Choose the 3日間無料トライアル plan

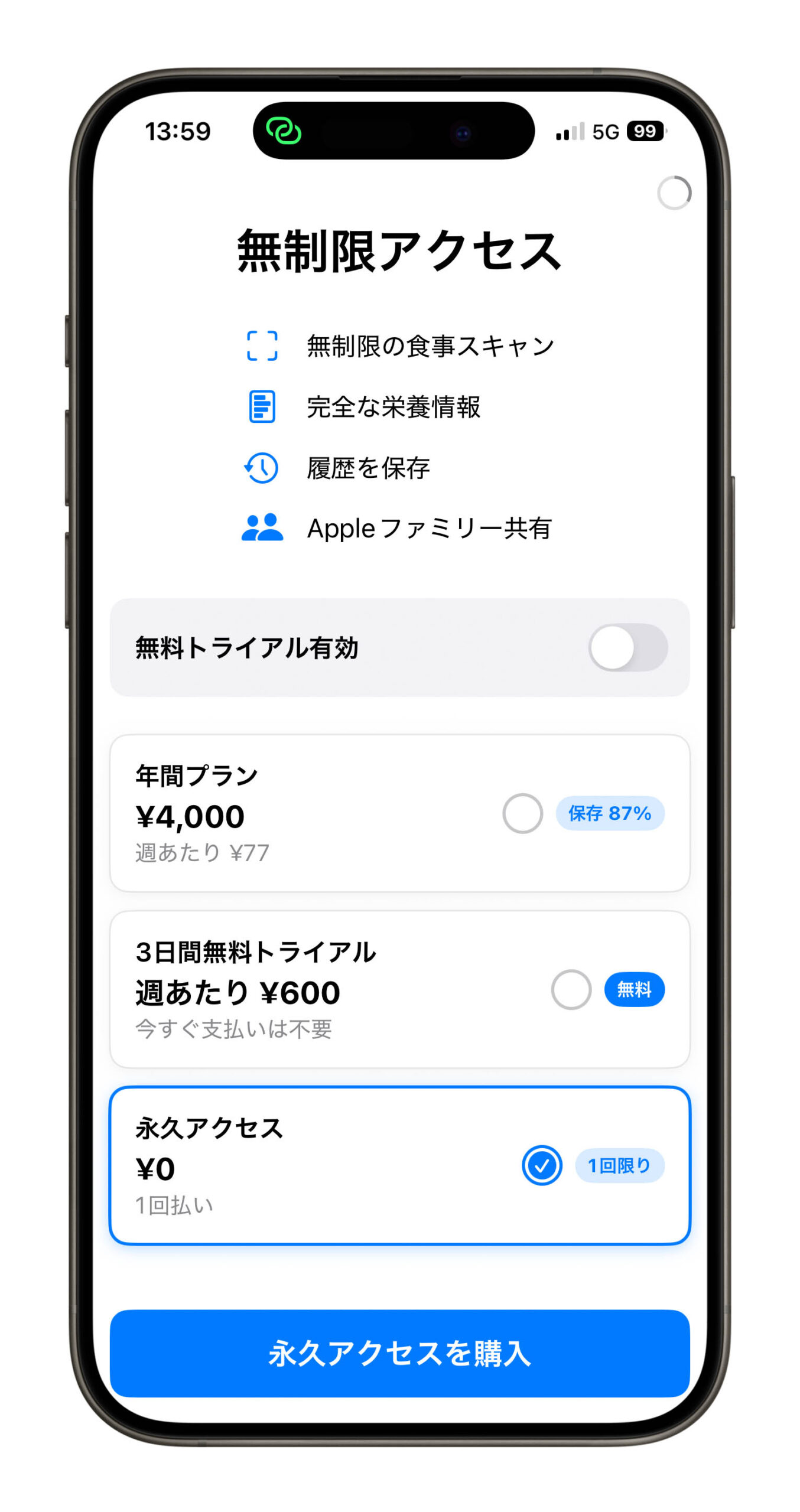[x=571, y=989]
